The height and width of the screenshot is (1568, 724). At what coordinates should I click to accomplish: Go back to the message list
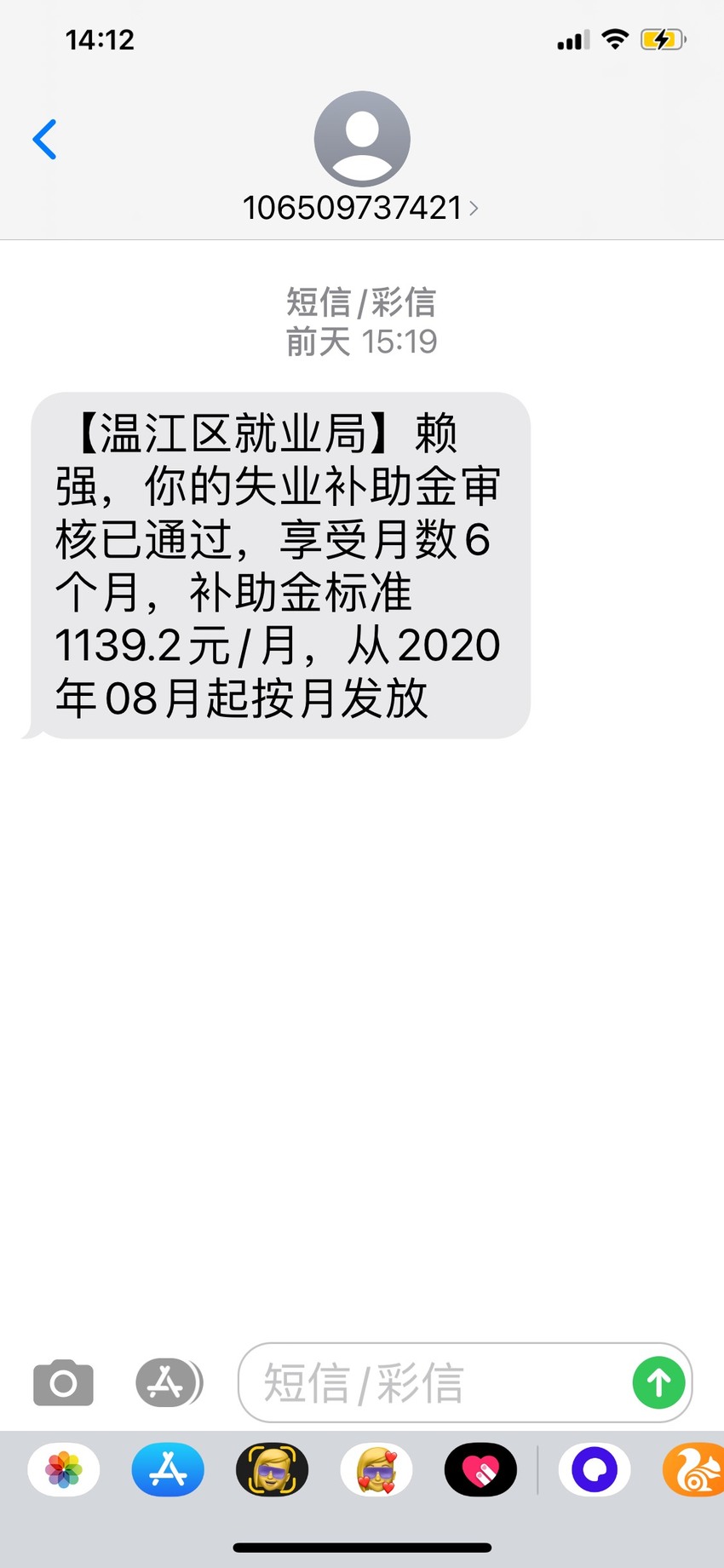click(44, 140)
